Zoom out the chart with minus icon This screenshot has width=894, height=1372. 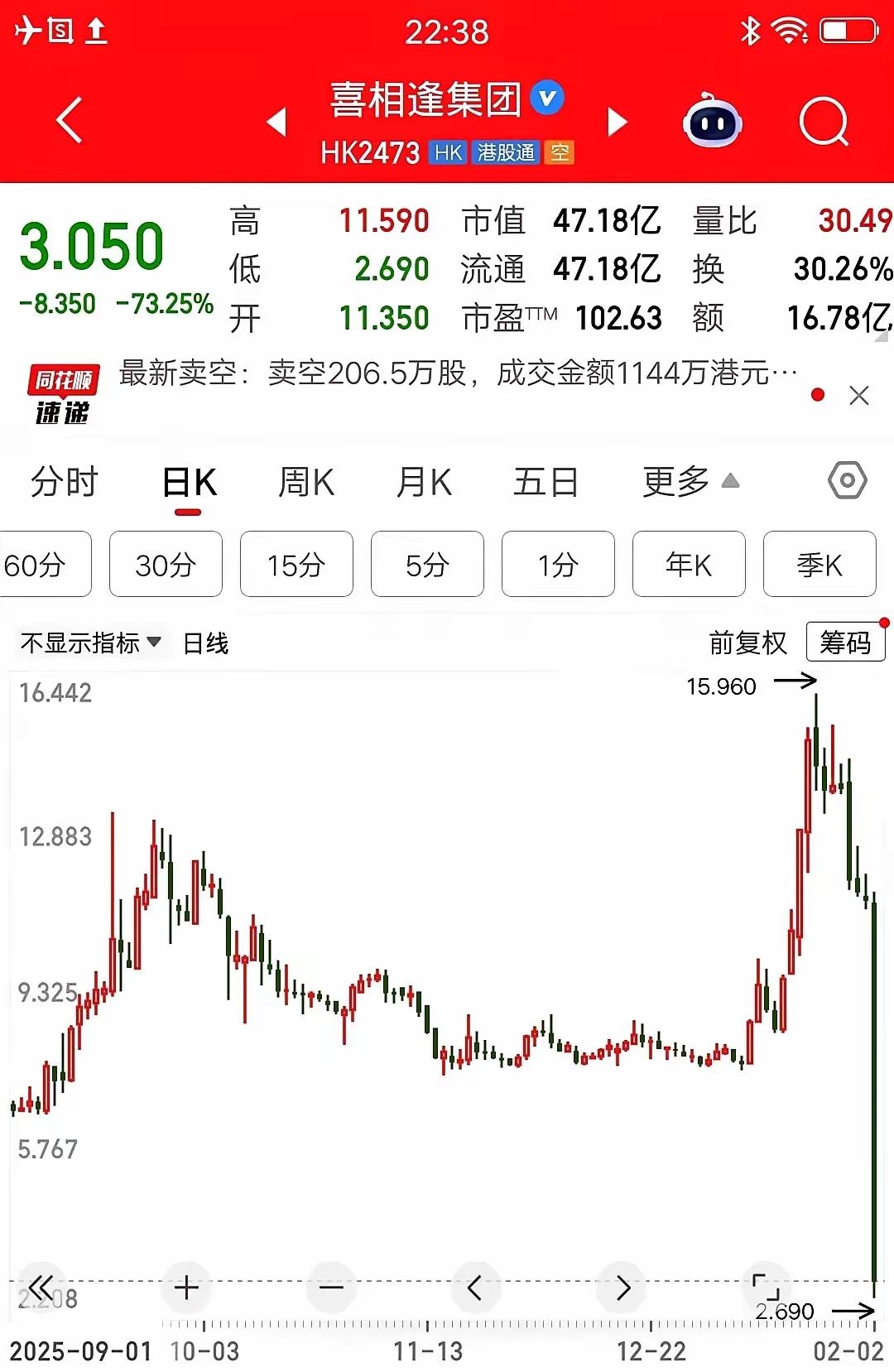(x=331, y=1288)
